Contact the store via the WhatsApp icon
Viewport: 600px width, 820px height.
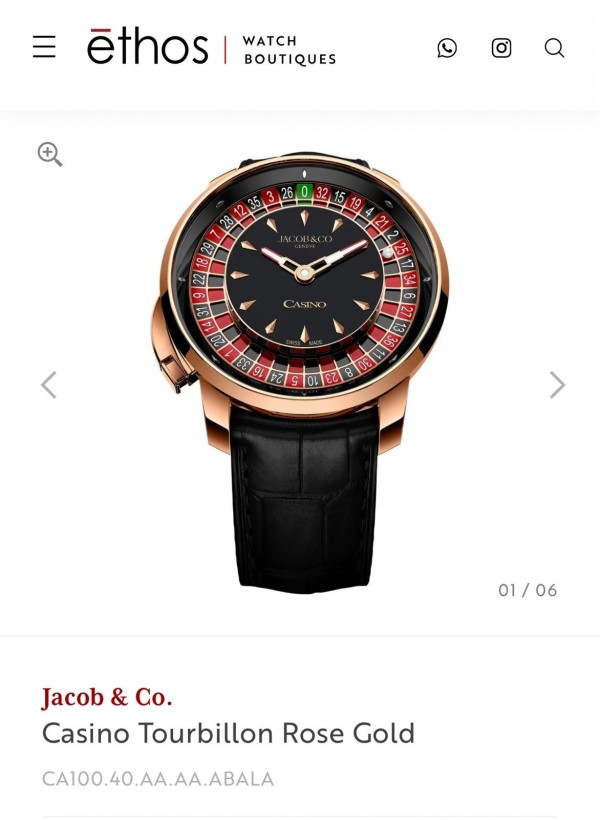(x=447, y=48)
